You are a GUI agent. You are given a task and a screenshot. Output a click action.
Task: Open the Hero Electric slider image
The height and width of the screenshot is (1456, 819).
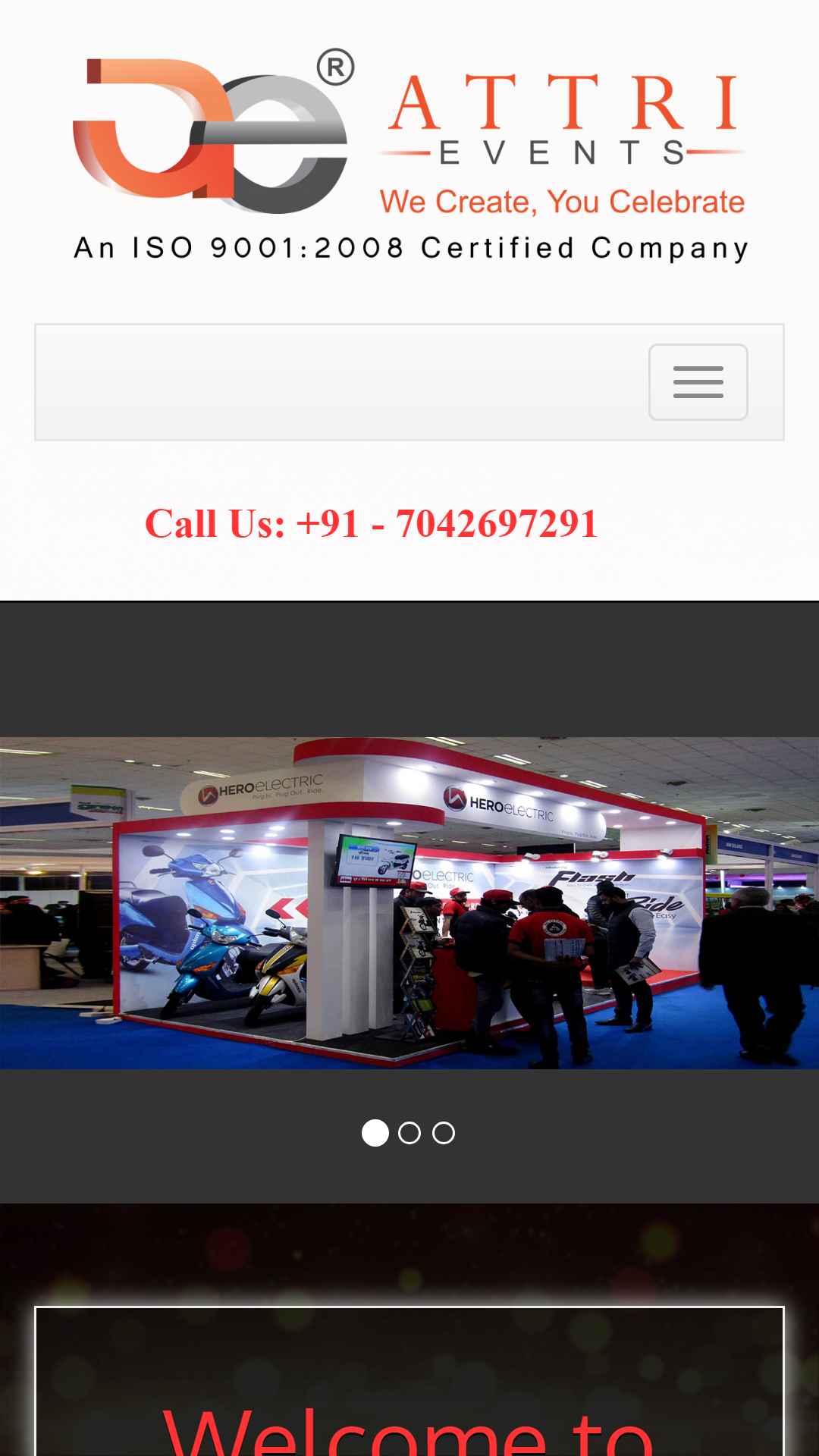pyautogui.click(x=409, y=902)
